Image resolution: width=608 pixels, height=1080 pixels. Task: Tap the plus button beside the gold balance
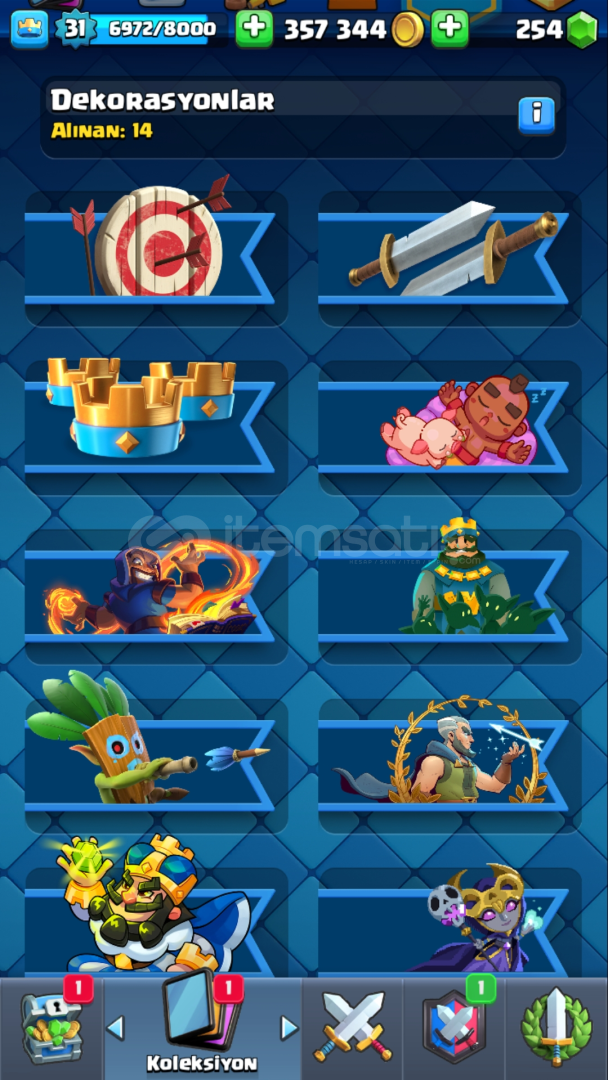coord(450,28)
